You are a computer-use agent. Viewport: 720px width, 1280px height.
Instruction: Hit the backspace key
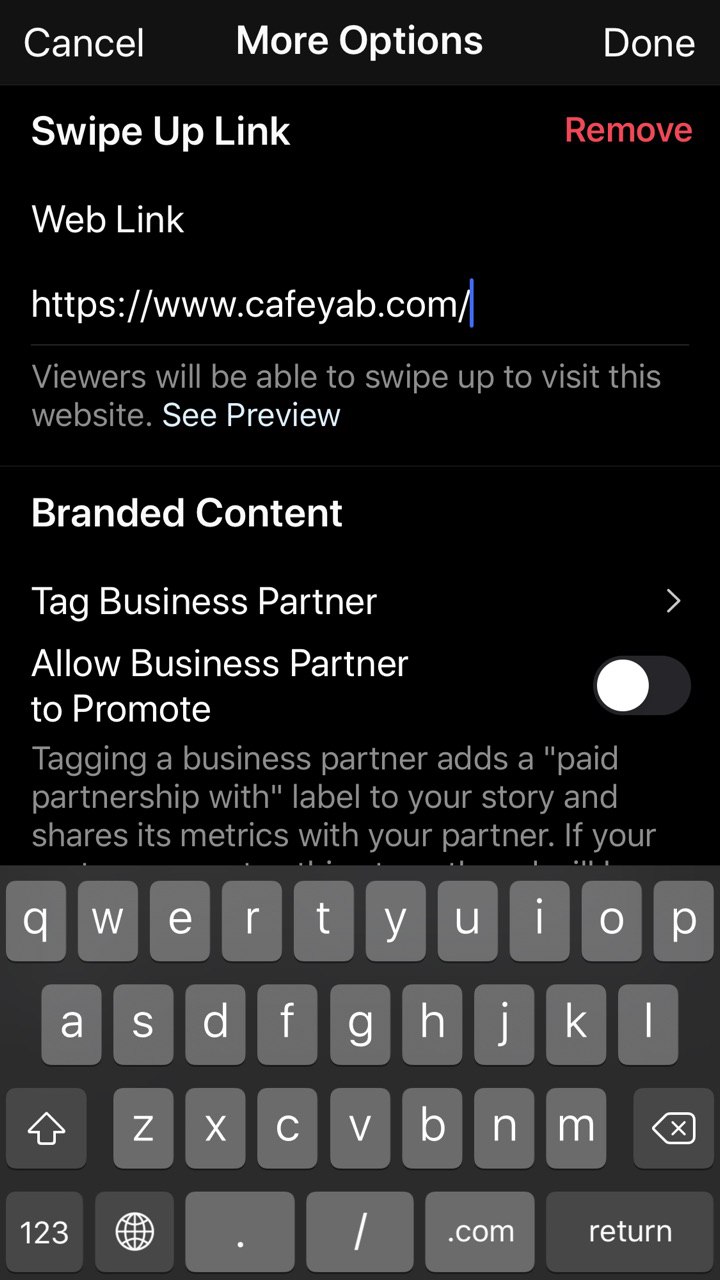[672, 1129]
